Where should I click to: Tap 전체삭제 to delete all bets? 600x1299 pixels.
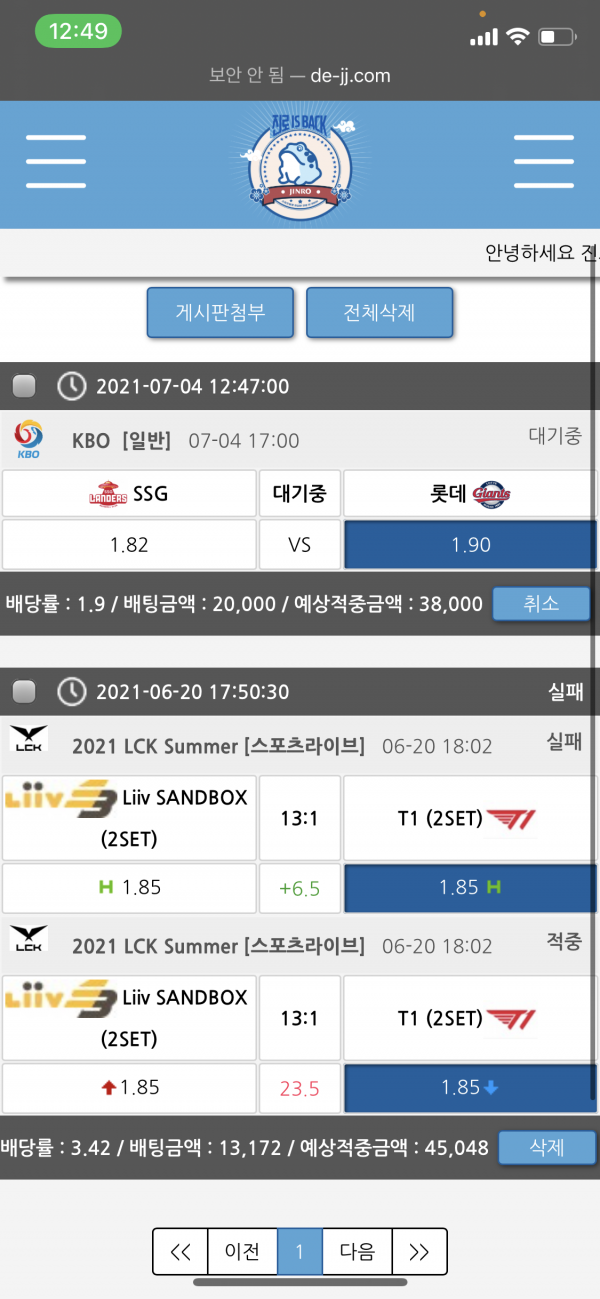(379, 312)
